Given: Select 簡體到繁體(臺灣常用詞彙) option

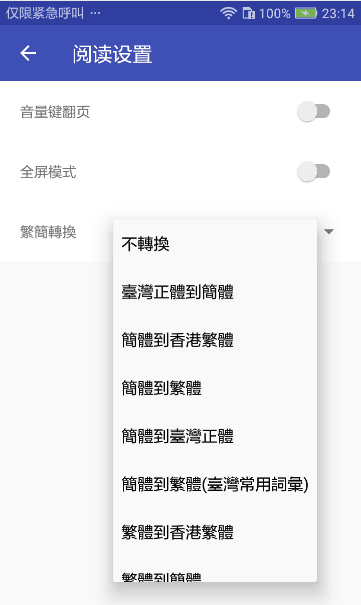Looking at the screenshot, I should [x=215, y=484].
